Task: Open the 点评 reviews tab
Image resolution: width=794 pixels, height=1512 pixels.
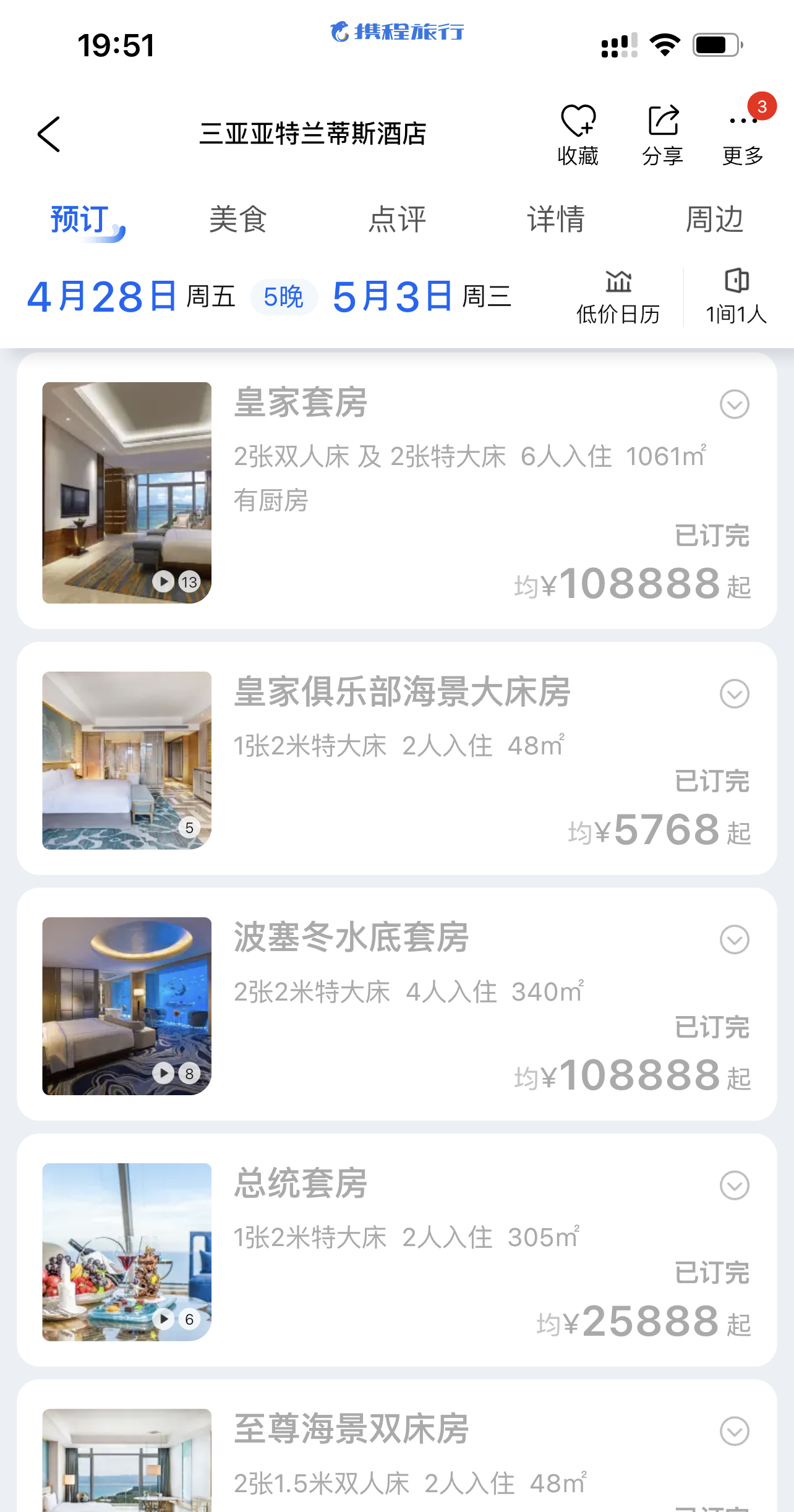Action: click(397, 220)
